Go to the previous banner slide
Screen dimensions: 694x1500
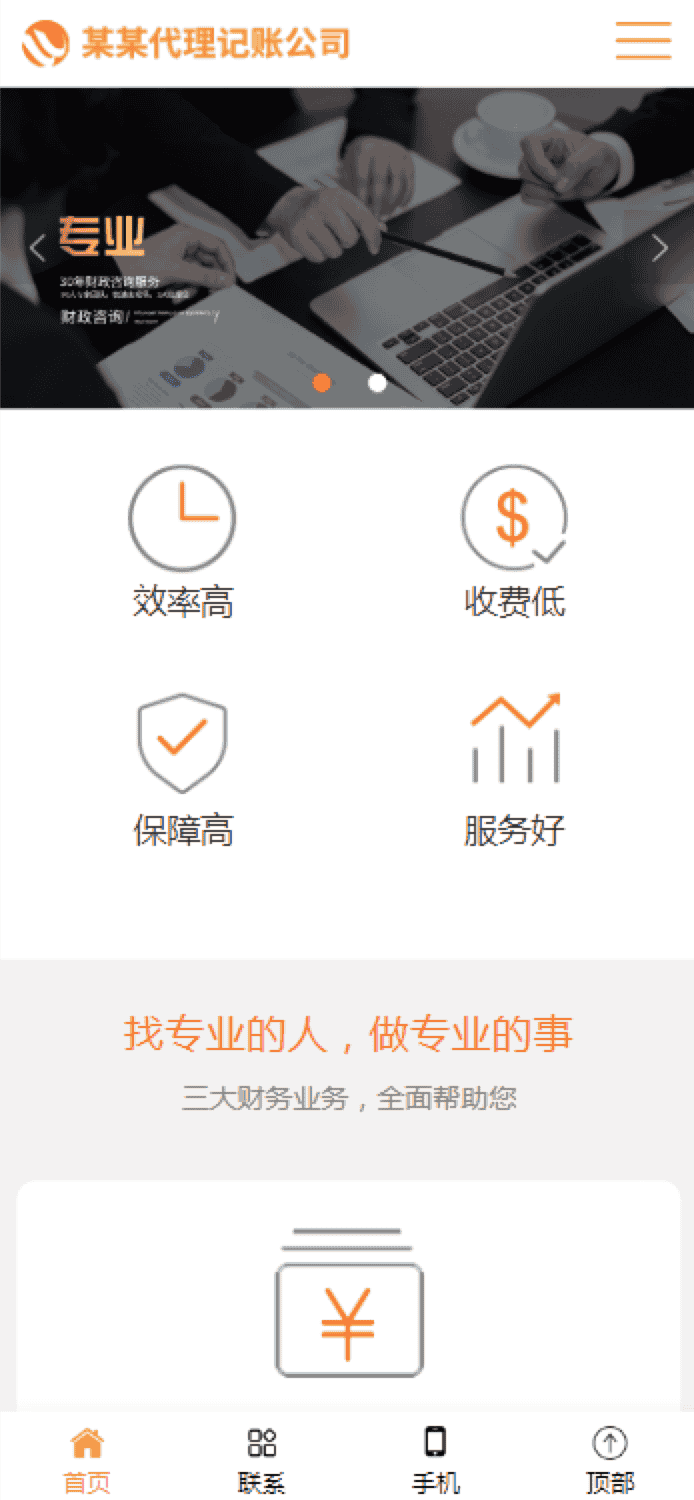[37, 247]
